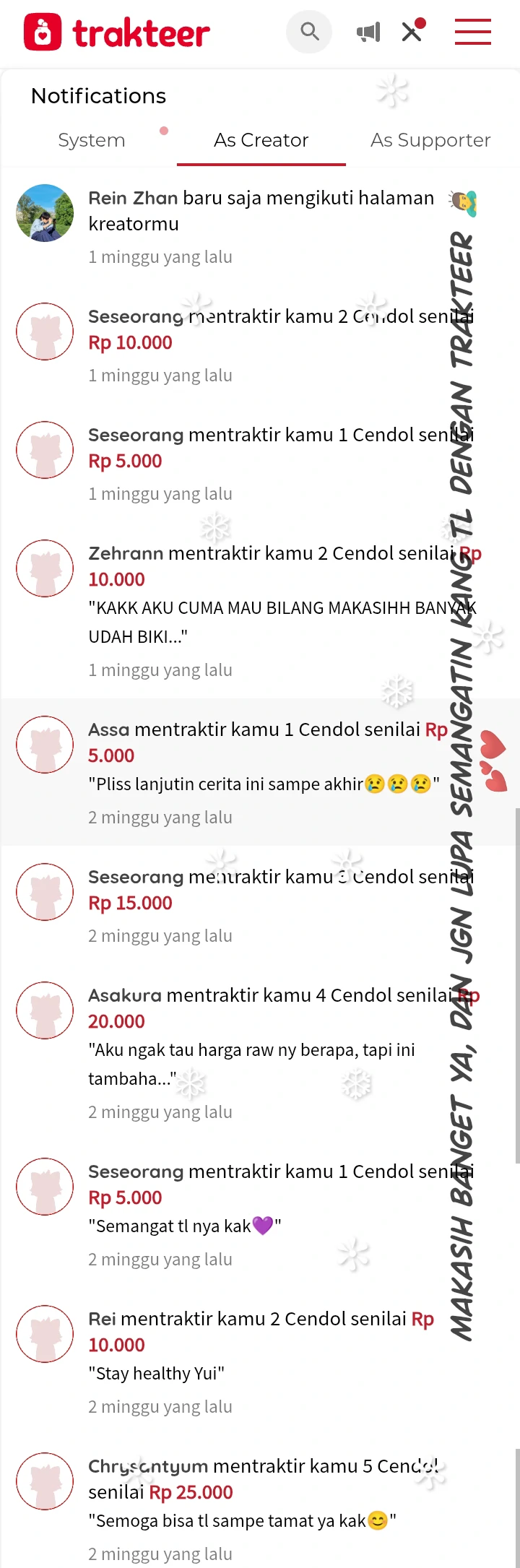Screen dimensions: 520x1568
Task: Open the hamburger menu
Action: [472, 32]
